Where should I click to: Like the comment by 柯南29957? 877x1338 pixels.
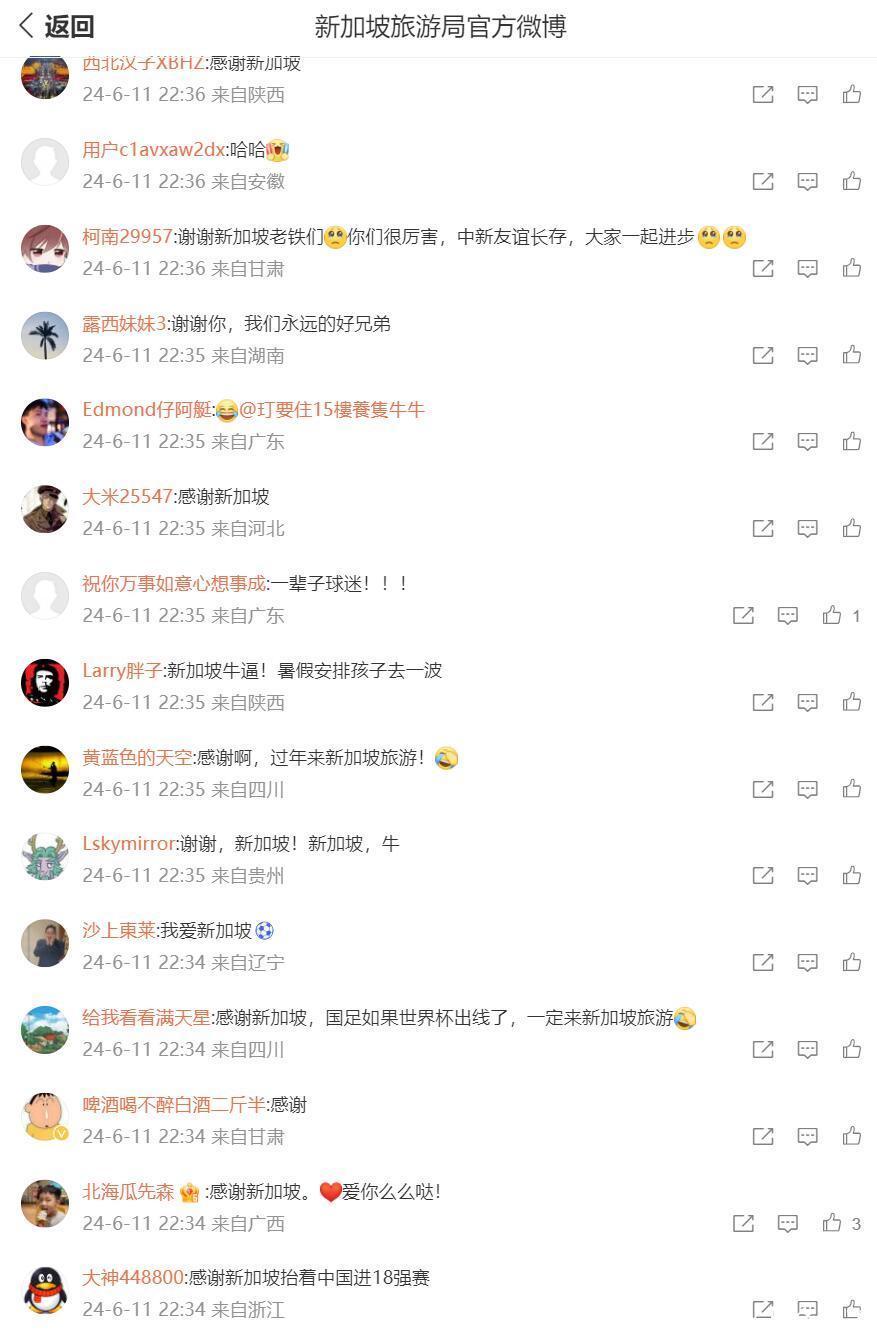pos(851,268)
